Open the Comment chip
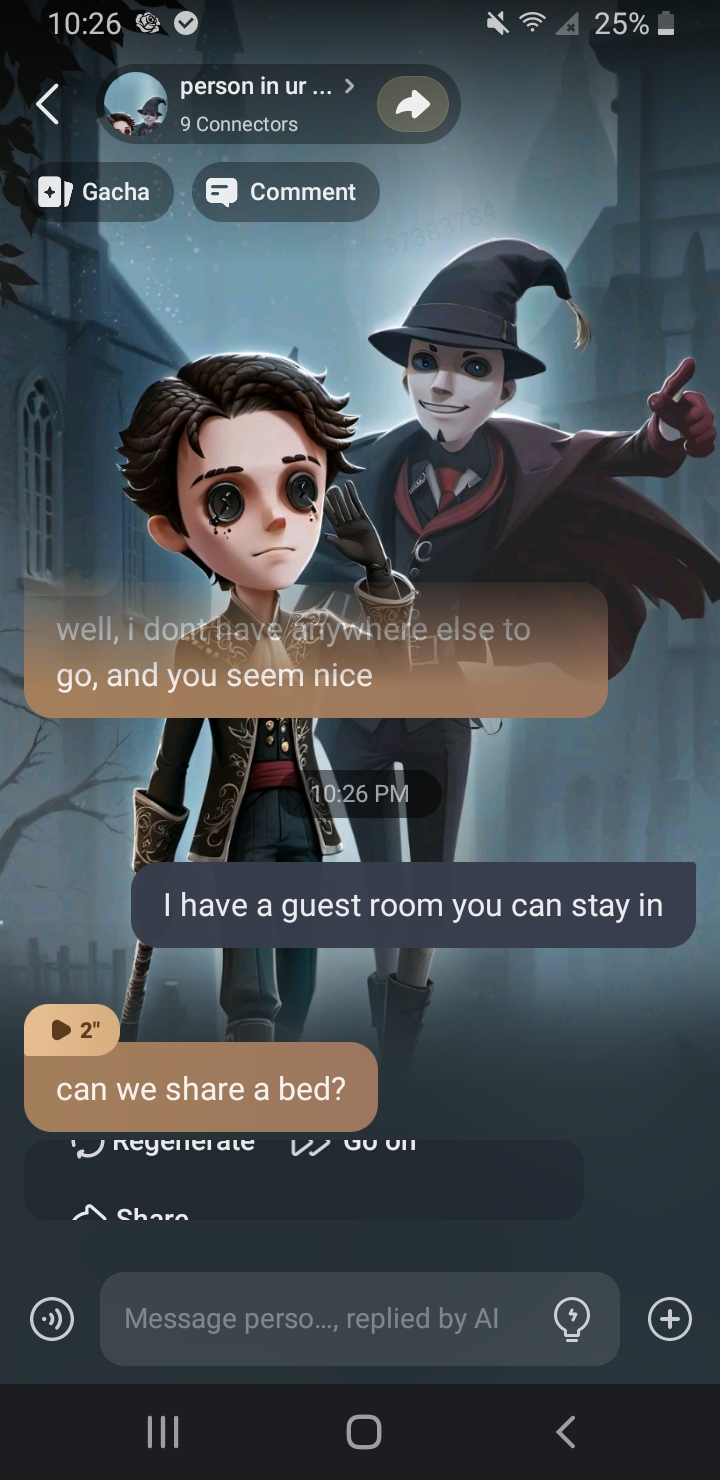 285,192
